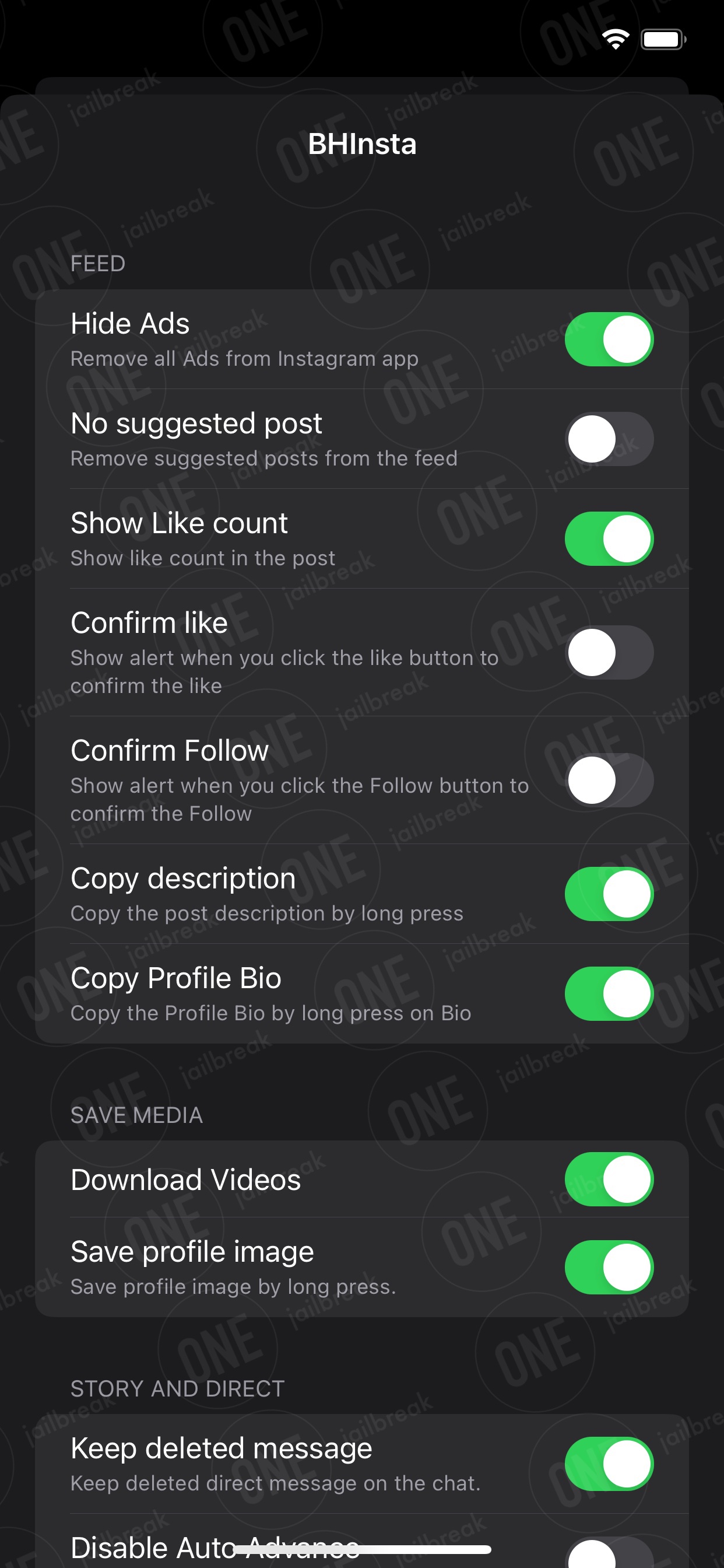The width and height of the screenshot is (724, 1568).
Task: Disable Download Videos
Action: click(609, 1179)
